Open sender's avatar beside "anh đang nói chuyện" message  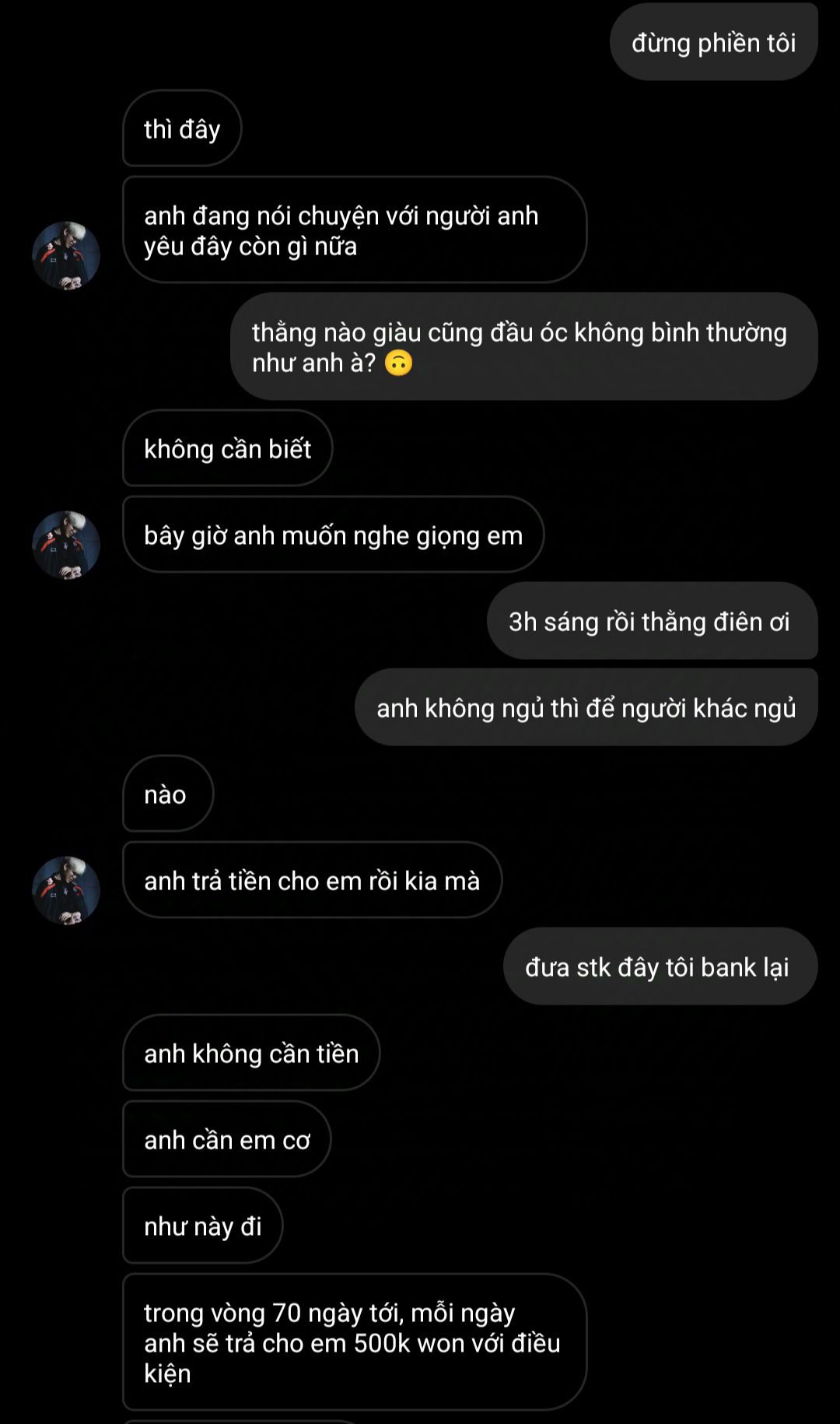pyautogui.click(x=66, y=256)
